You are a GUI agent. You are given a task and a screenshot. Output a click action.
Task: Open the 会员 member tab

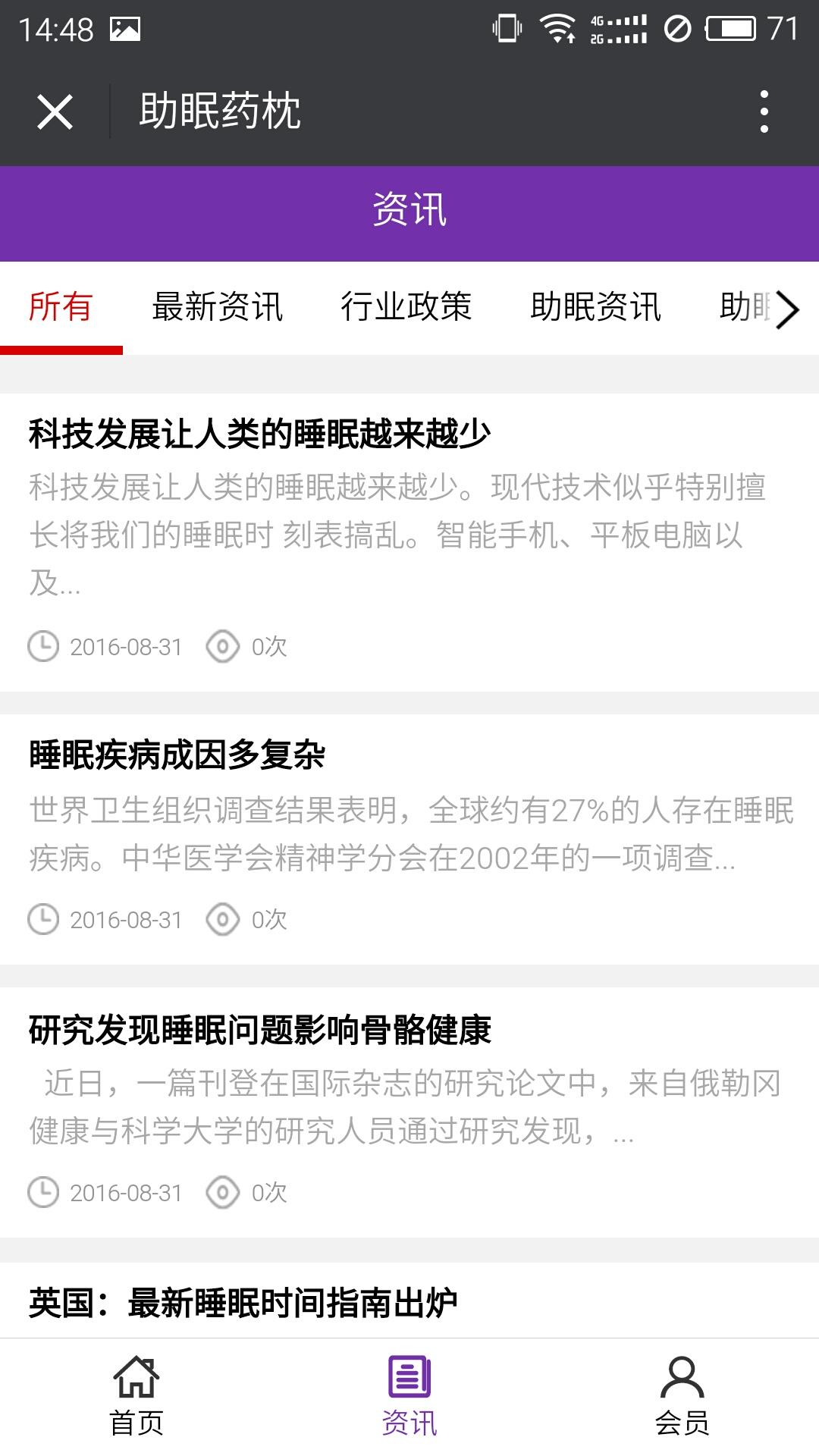tap(682, 1397)
